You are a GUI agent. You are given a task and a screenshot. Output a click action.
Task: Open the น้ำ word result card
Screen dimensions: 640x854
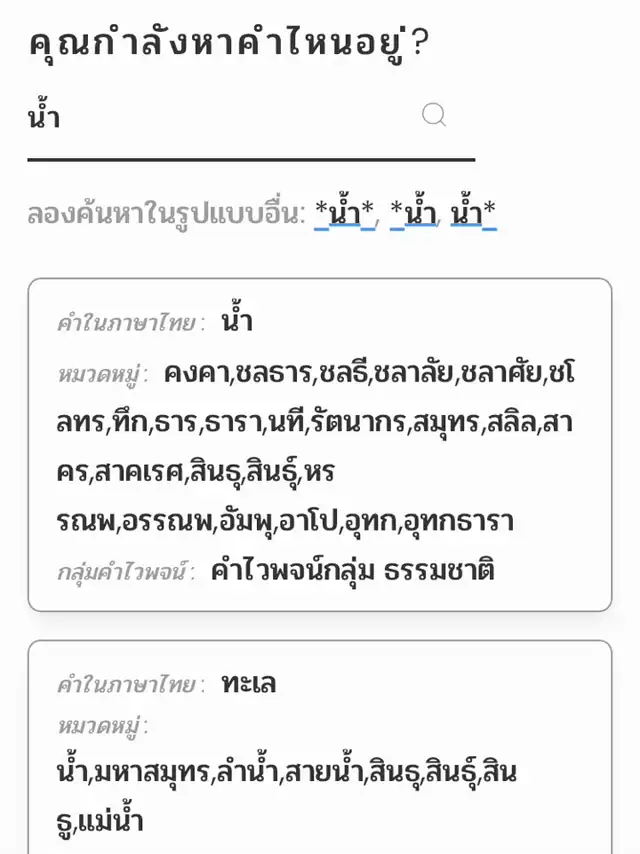pos(319,444)
